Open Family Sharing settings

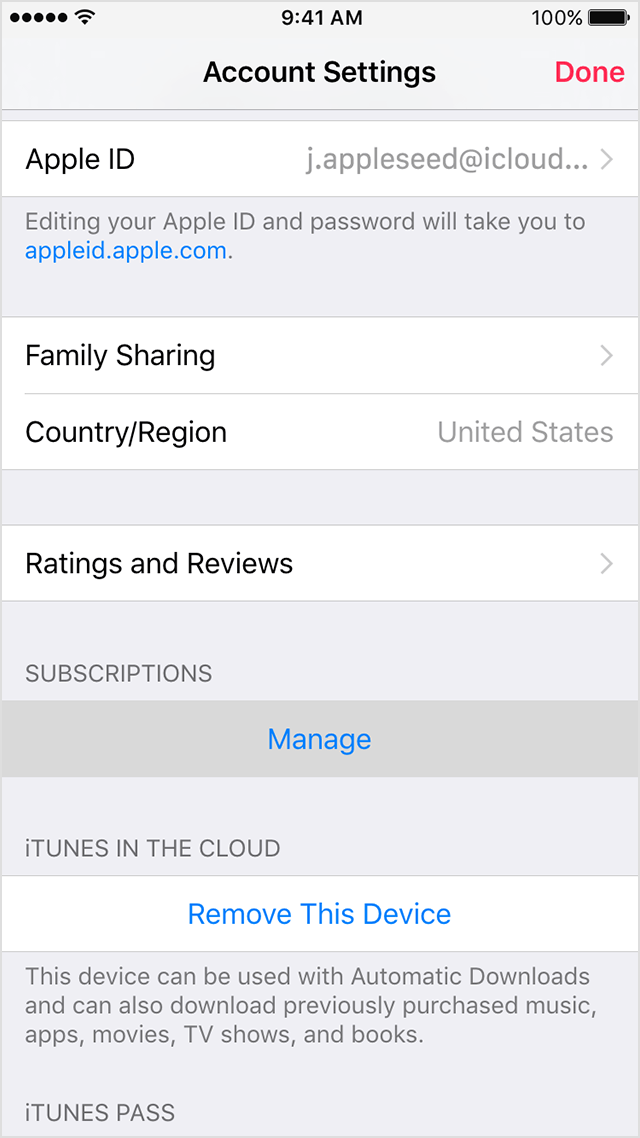tap(320, 356)
